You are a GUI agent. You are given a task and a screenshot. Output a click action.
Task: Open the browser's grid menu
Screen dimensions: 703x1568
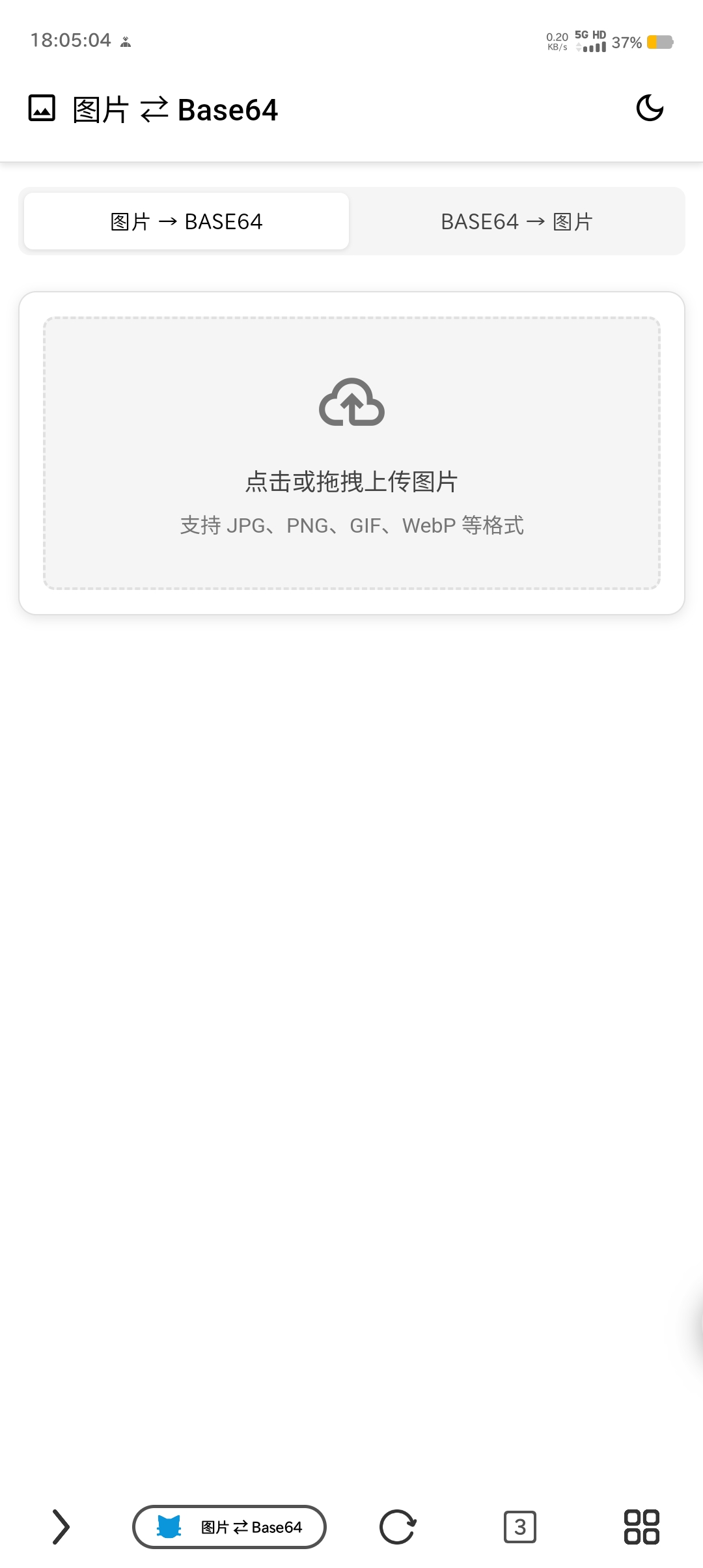[x=641, y=1526]
